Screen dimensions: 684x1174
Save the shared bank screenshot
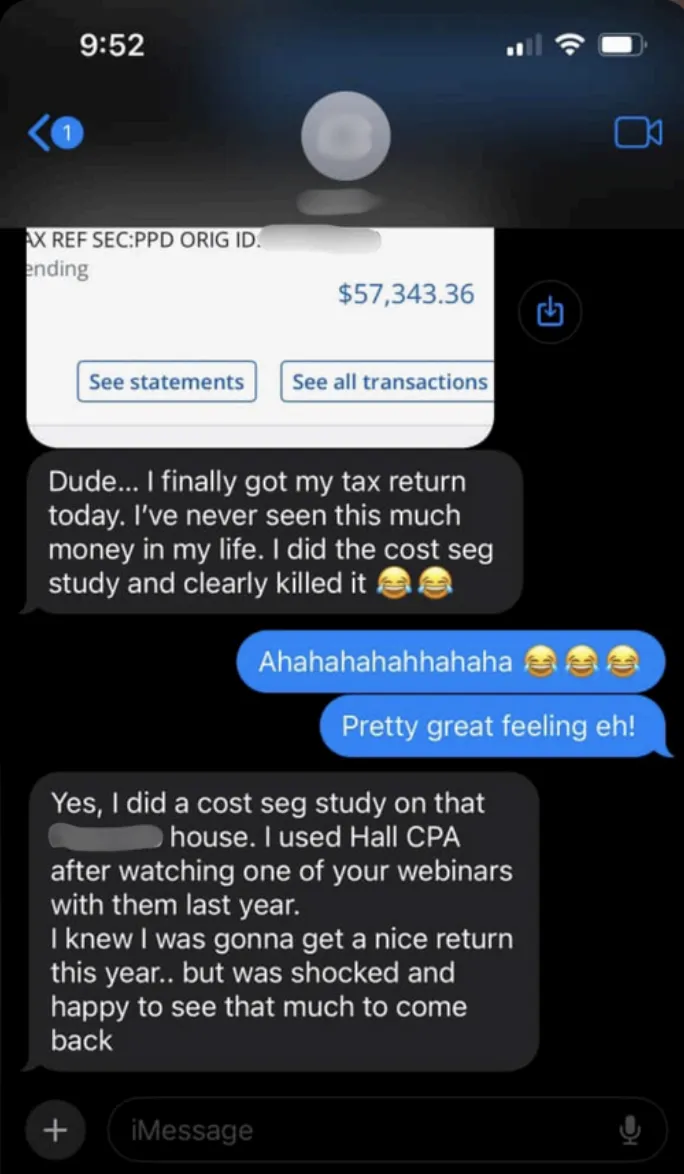[550, 313]
